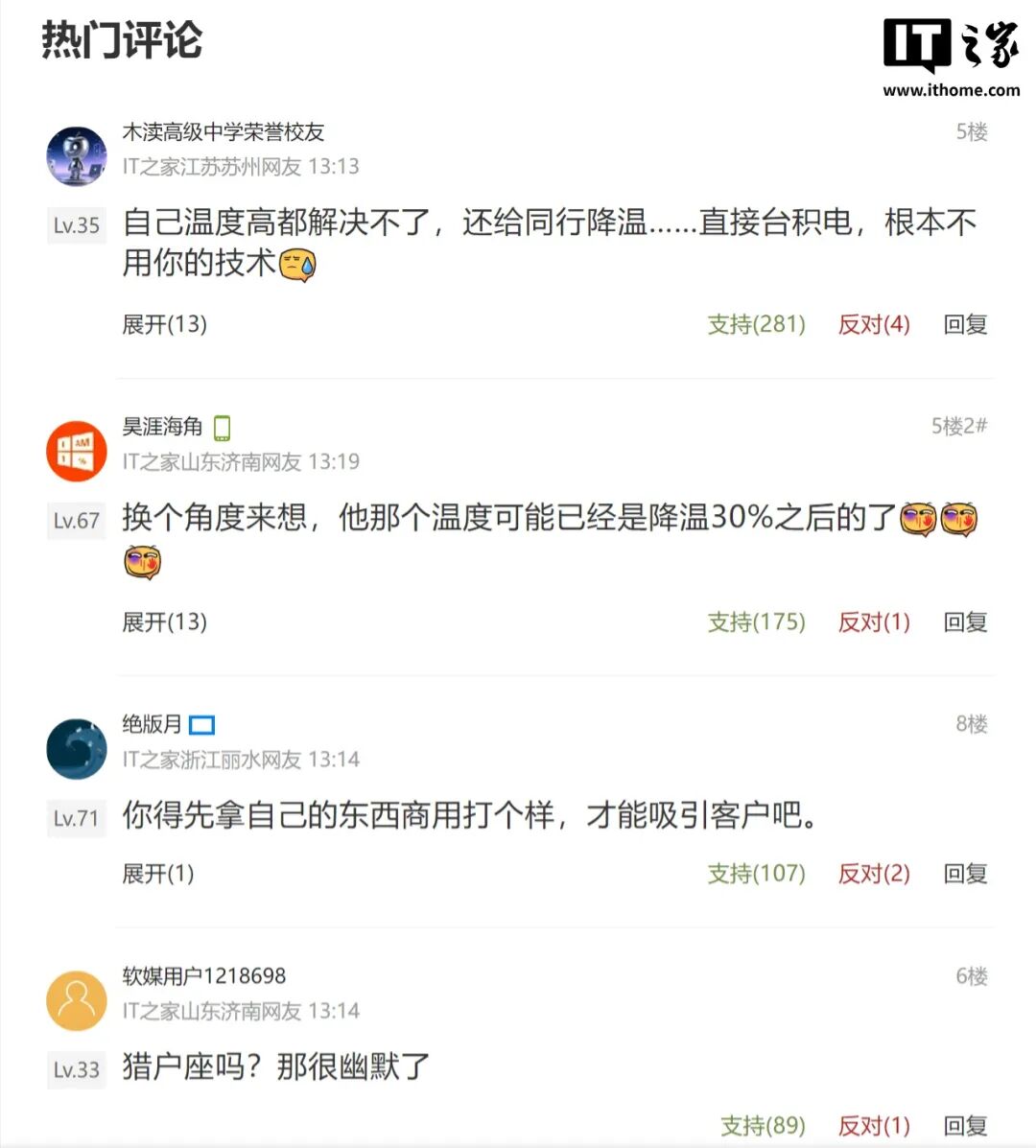Tap 支持(89) on 软媒用户1218698's comment
Image resolution: width=1036 pixels, height=1148 pixels.
(763, 1125)
